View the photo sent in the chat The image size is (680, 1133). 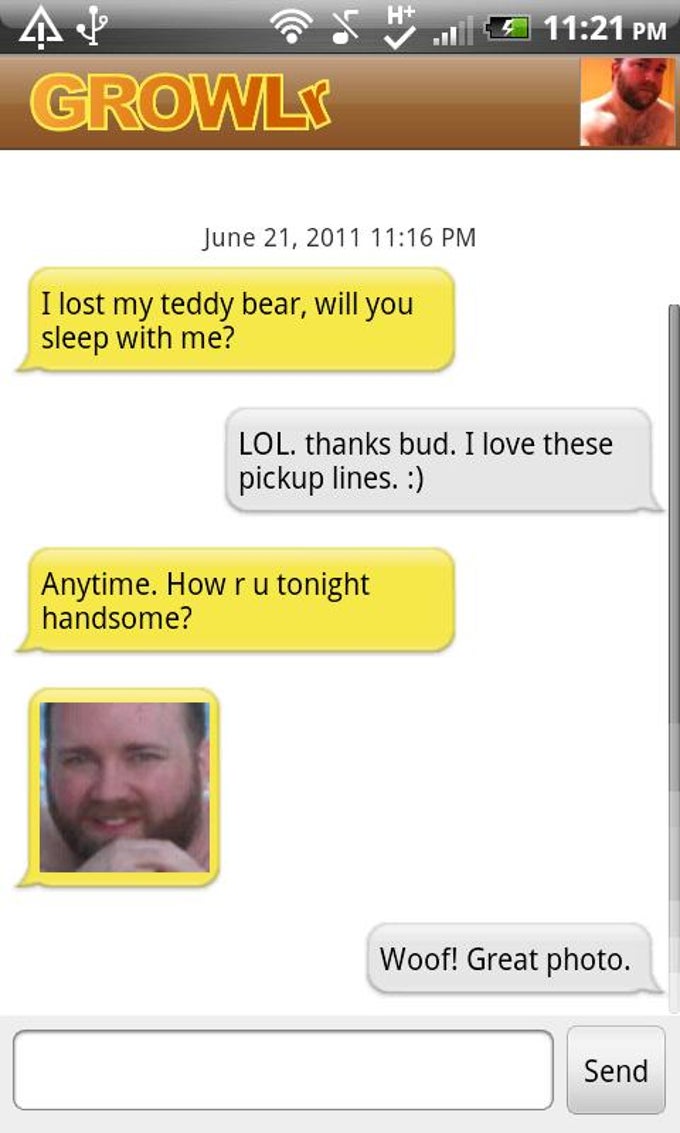(125, 786)
